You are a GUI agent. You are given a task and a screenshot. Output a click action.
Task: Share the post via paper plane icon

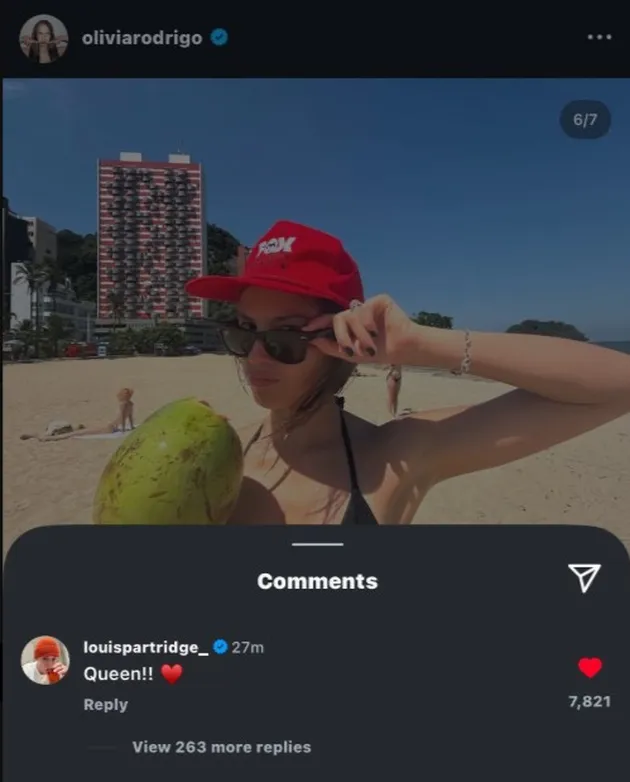(x=584, y=577)
